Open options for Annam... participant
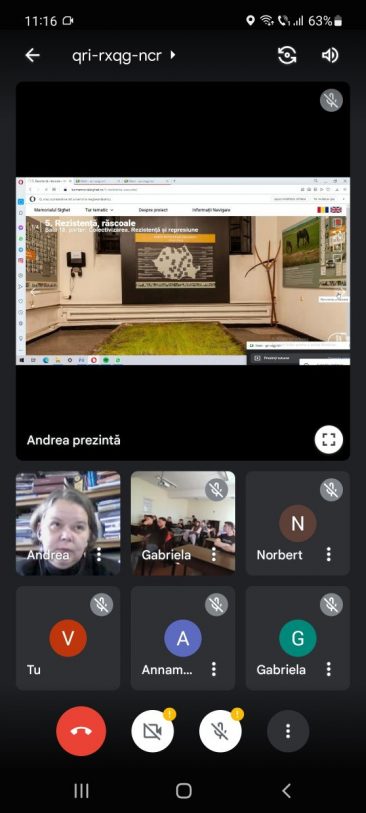366x813 pixels. tap(214, 669)
